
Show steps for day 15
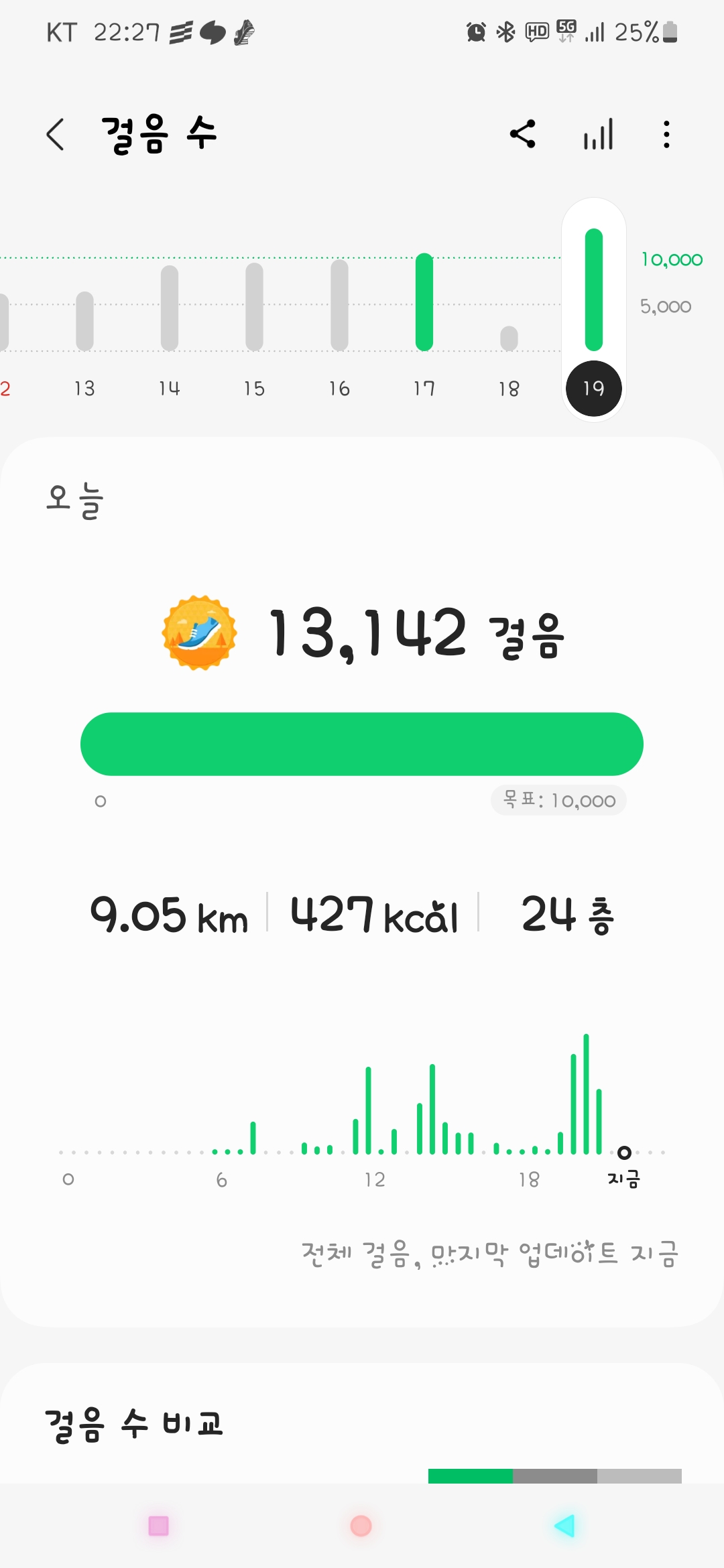coord(254,388)
